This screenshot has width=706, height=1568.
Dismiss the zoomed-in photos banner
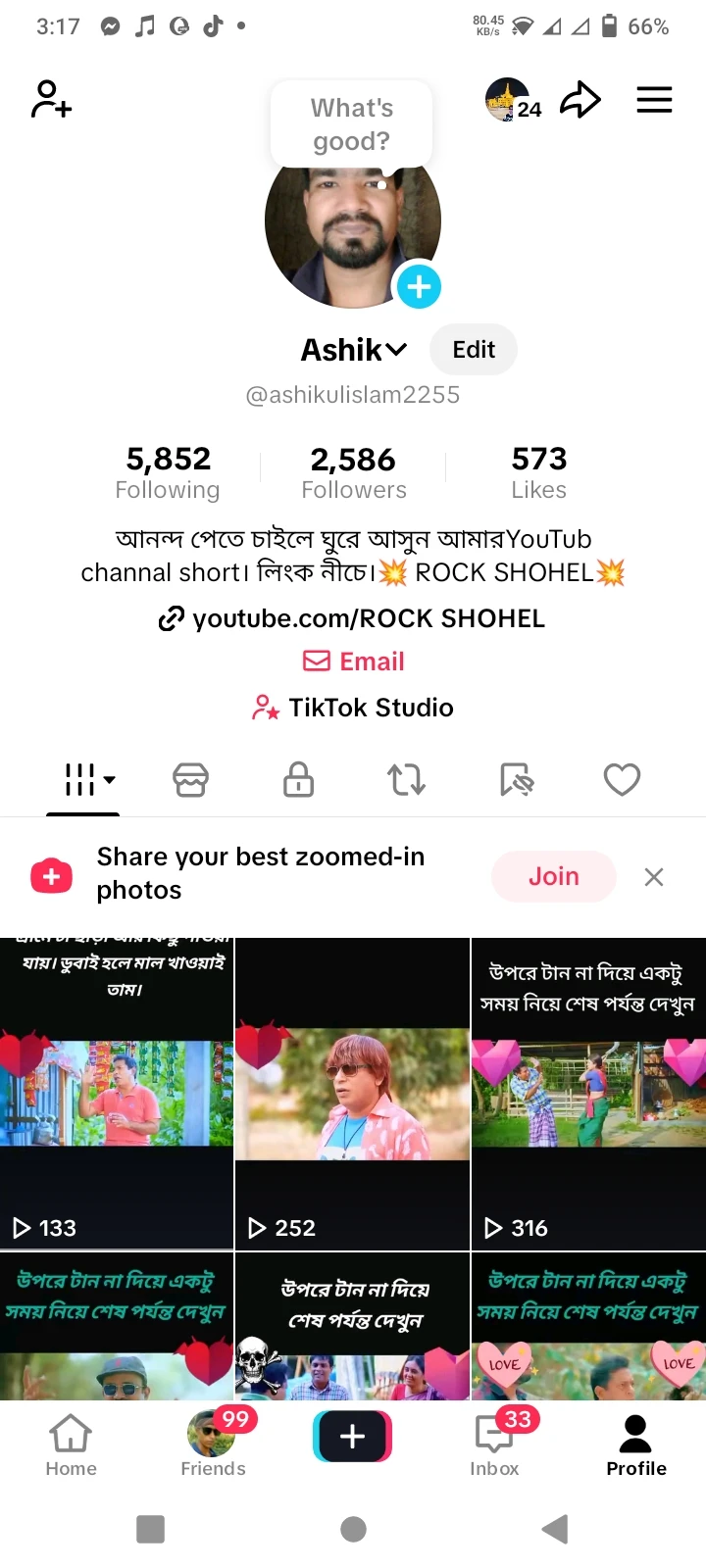(x=654, y=877)
